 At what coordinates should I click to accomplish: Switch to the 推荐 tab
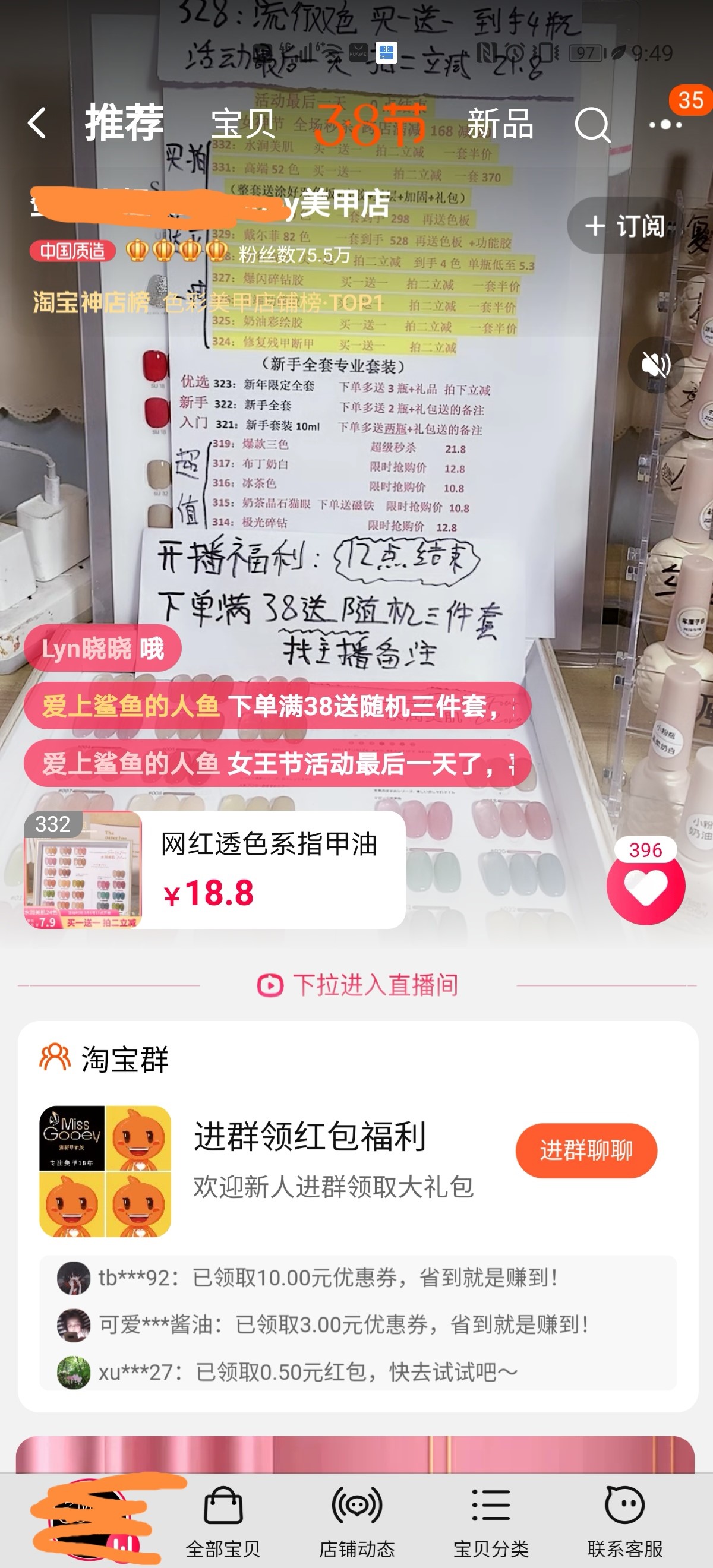(124, 122)
